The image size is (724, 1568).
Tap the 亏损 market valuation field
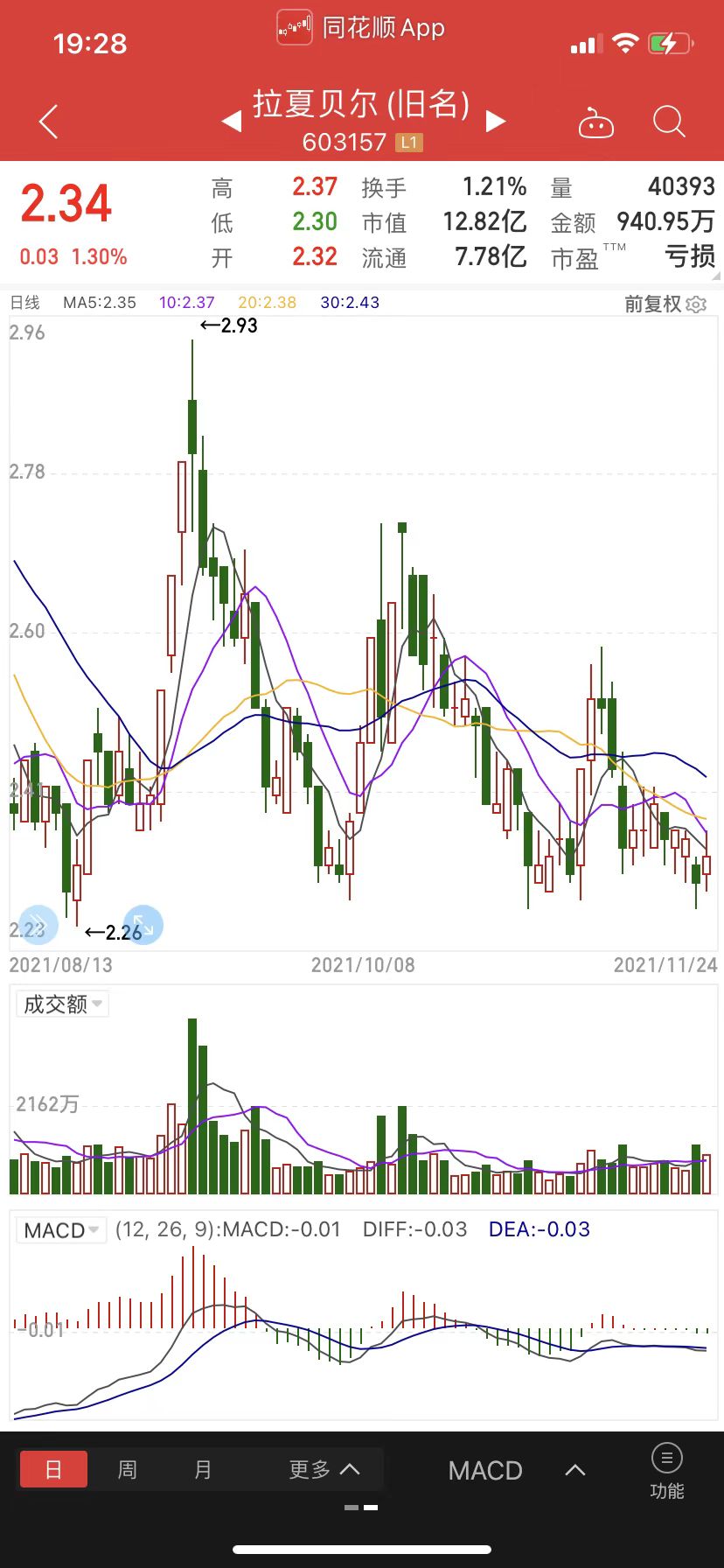[x=692, y=257]
